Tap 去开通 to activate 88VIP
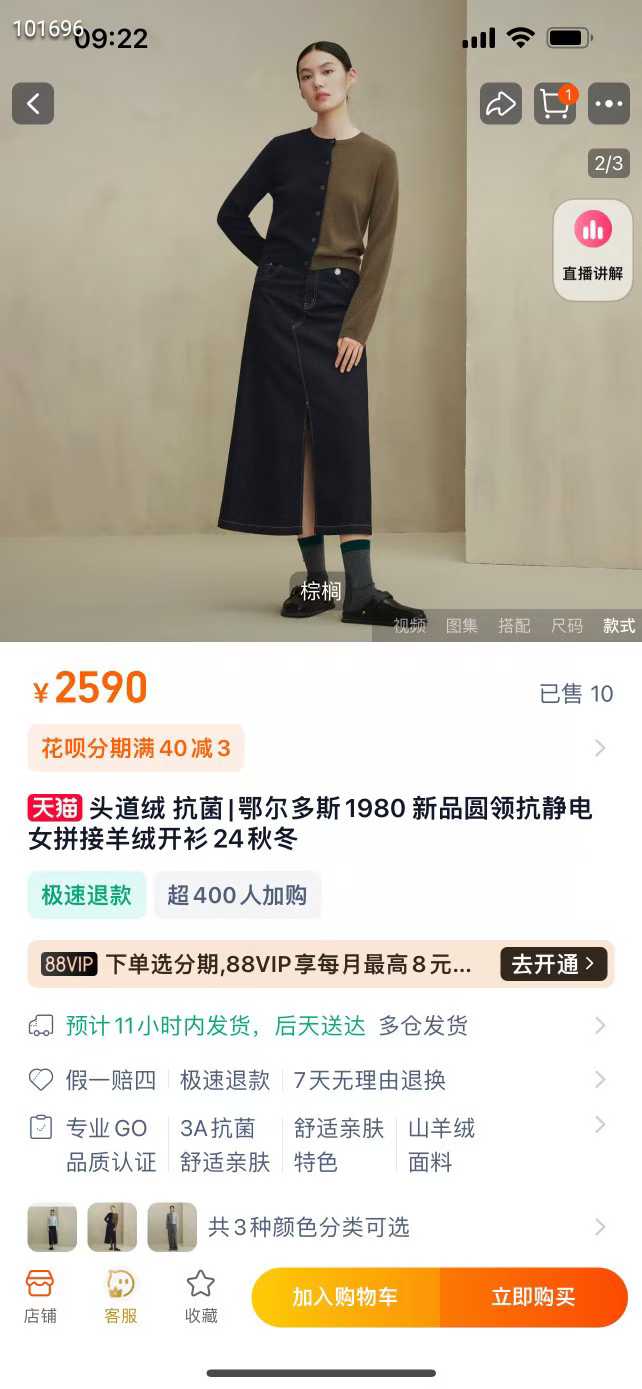Screen dimensions: 642x1389 (x=553, y=964)
